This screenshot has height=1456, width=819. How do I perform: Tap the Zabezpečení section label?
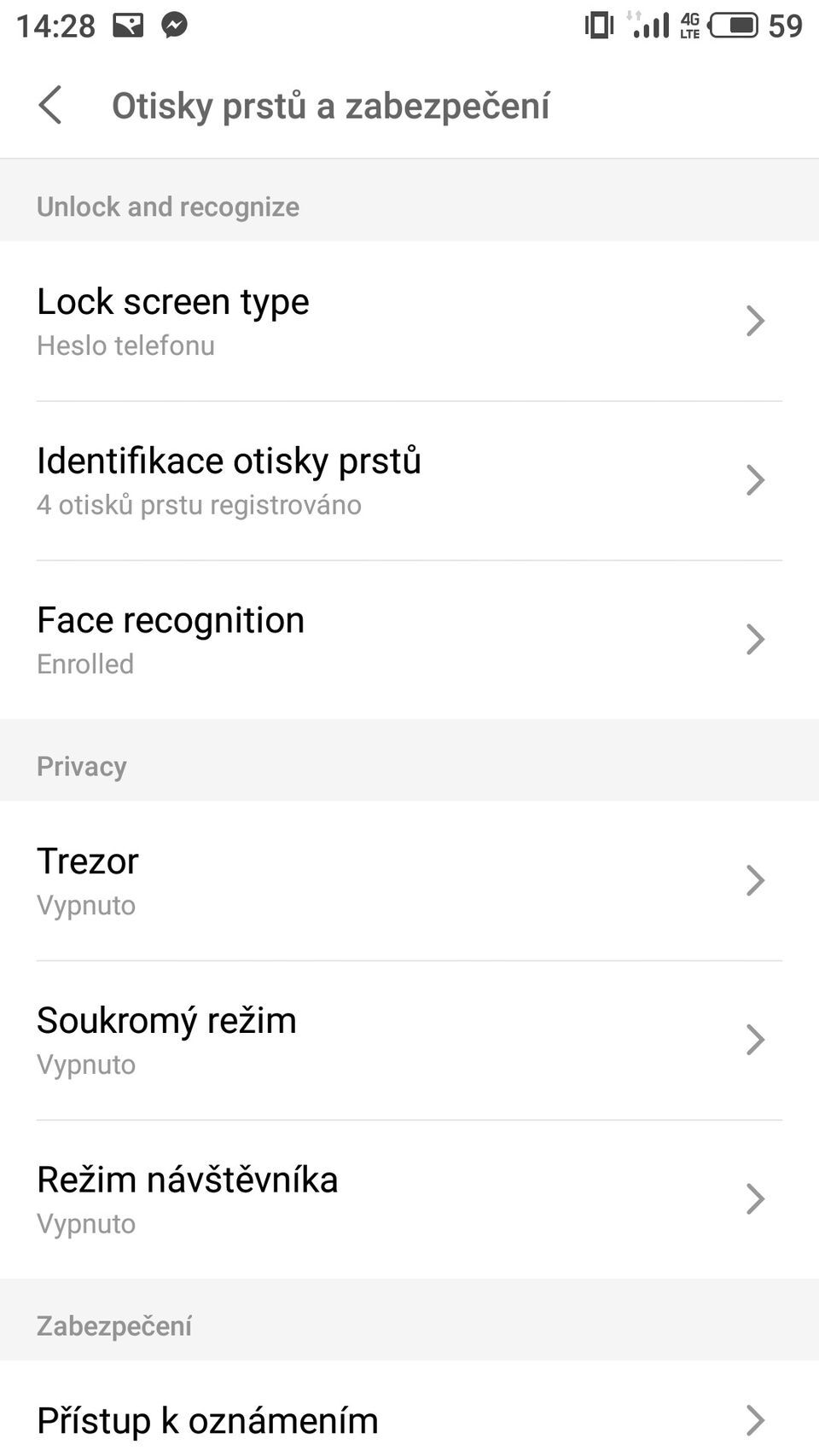(x=114, y=1325)
